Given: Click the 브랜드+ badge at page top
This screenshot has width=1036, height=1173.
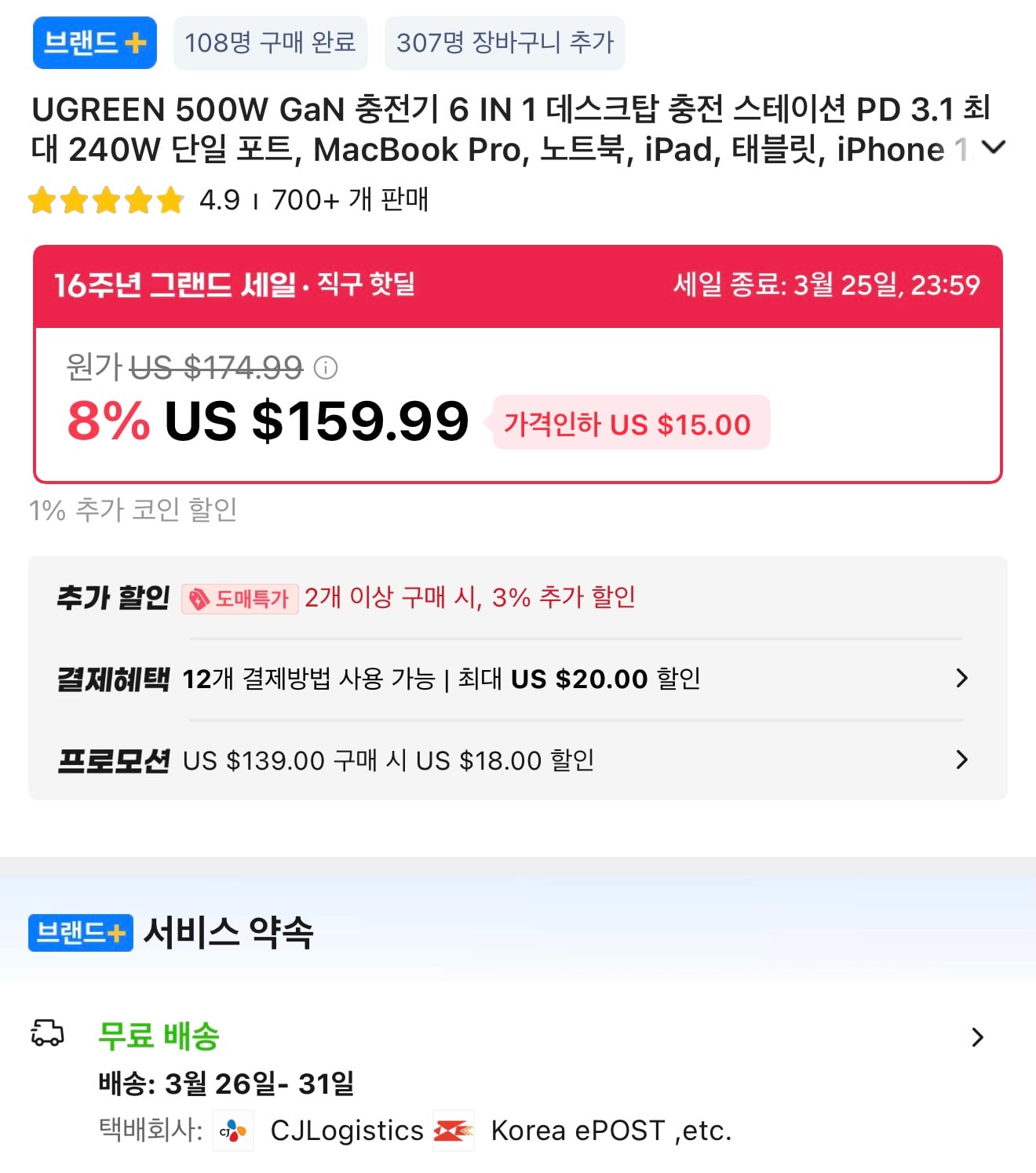Looking at the screenshot, I should click(x=94, y=43).
